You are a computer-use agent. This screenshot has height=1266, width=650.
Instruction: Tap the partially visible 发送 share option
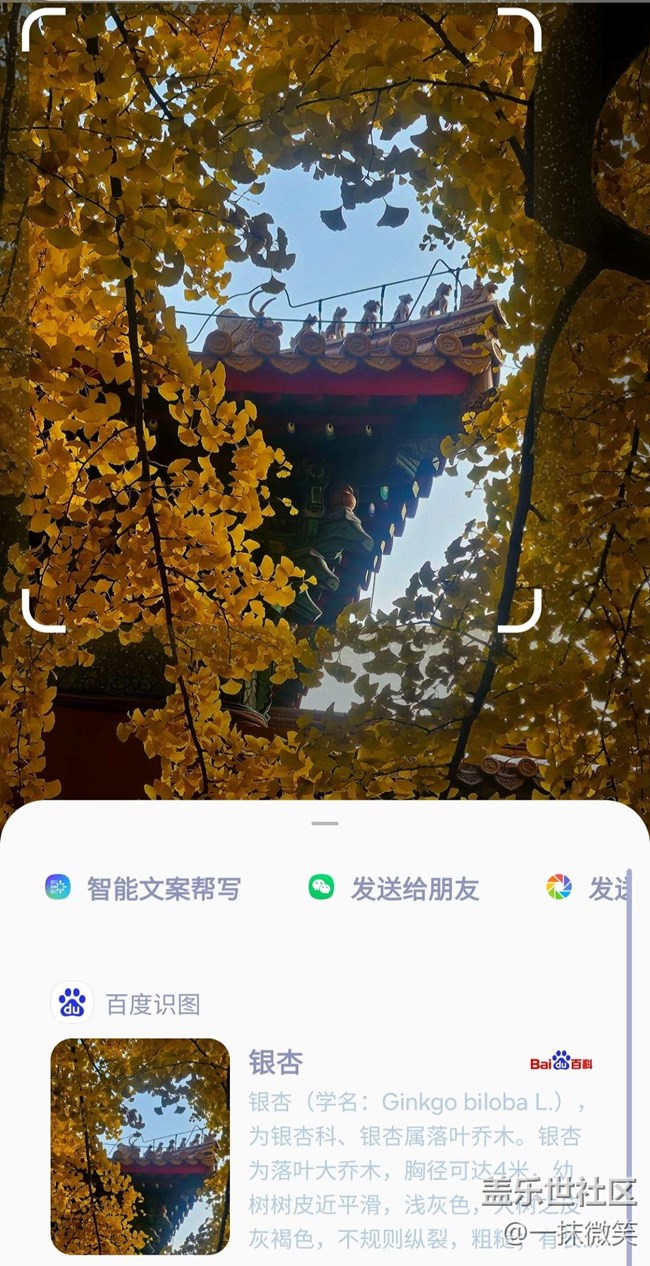pos(590,887)
